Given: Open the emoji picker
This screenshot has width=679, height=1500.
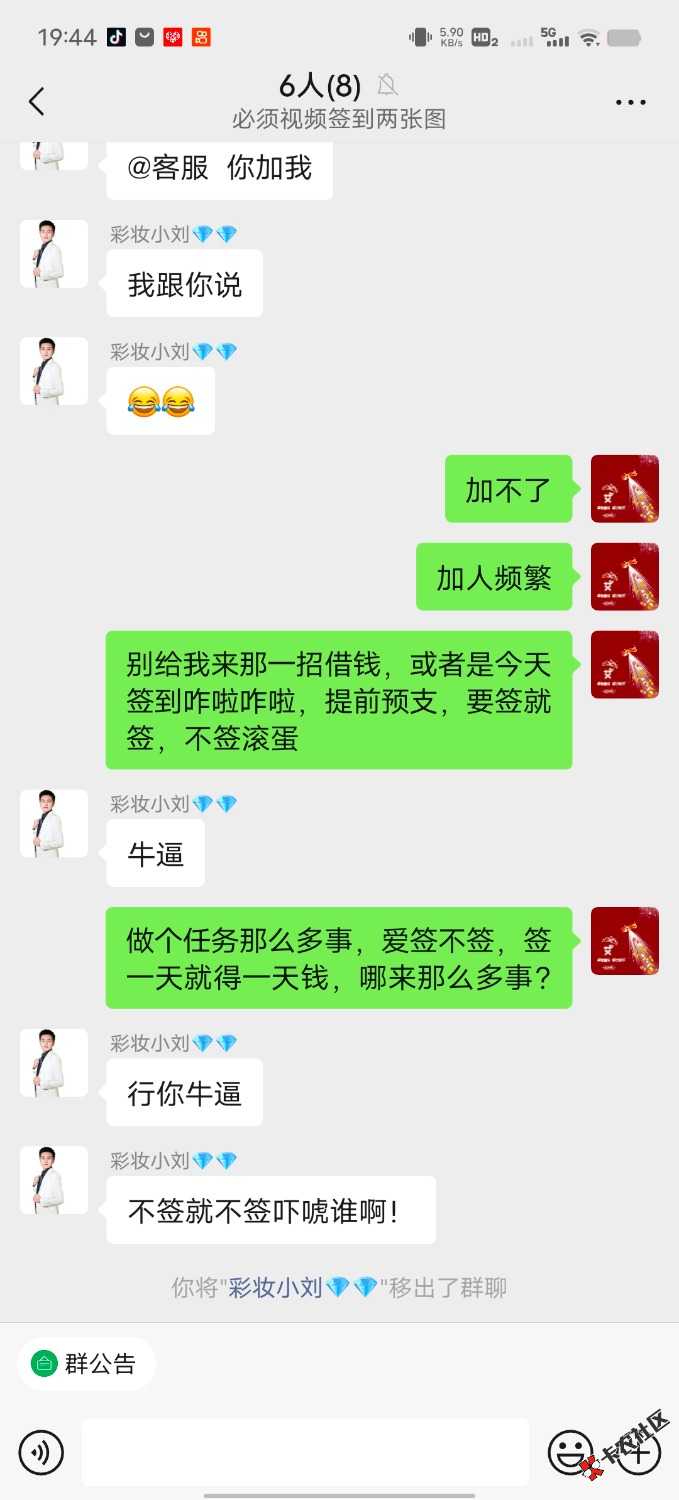Looking at the screenshot, I should [571, 1452].
